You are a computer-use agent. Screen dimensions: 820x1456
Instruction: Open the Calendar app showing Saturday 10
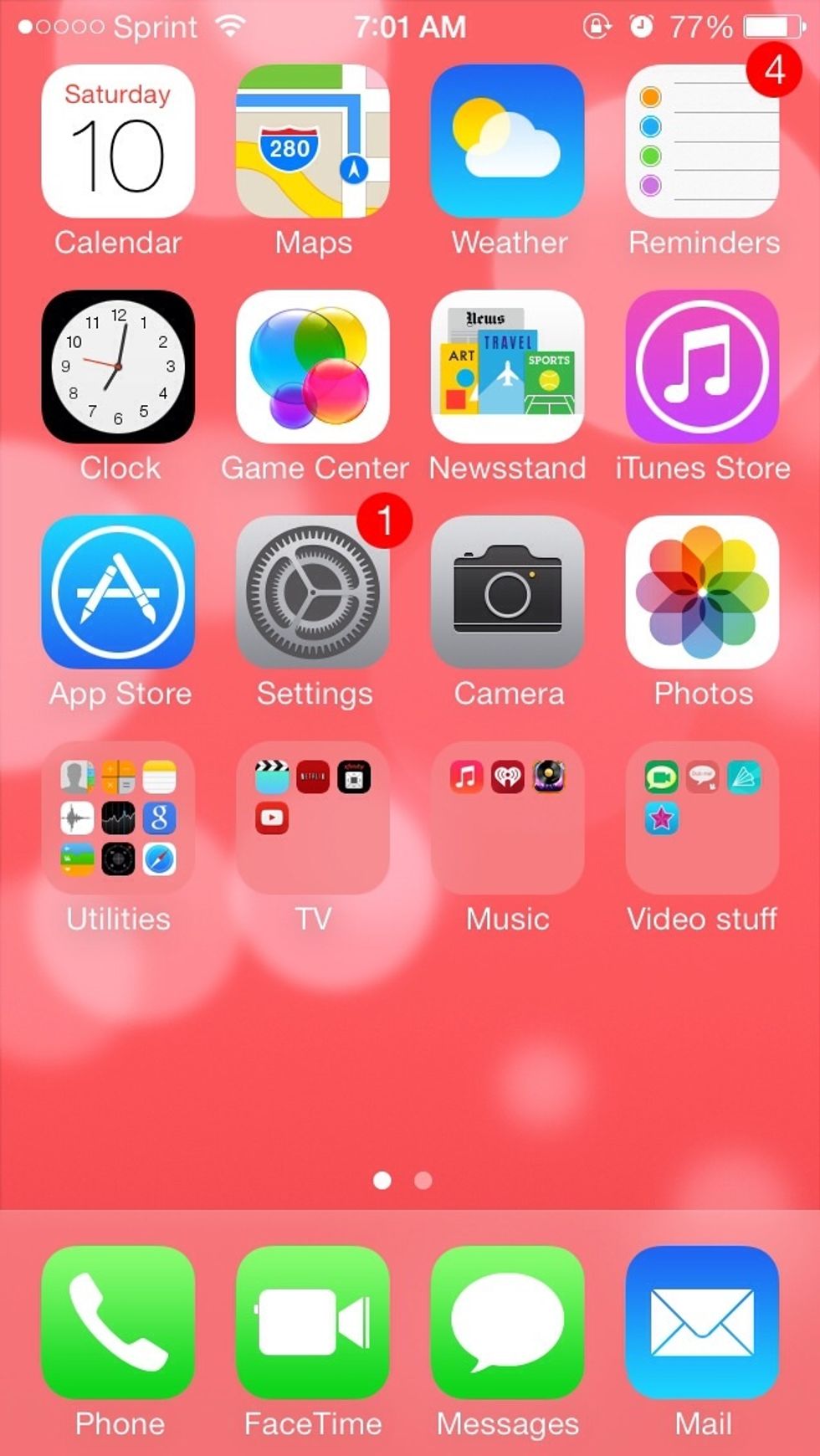pyautogui.click(x=117, y=141)
